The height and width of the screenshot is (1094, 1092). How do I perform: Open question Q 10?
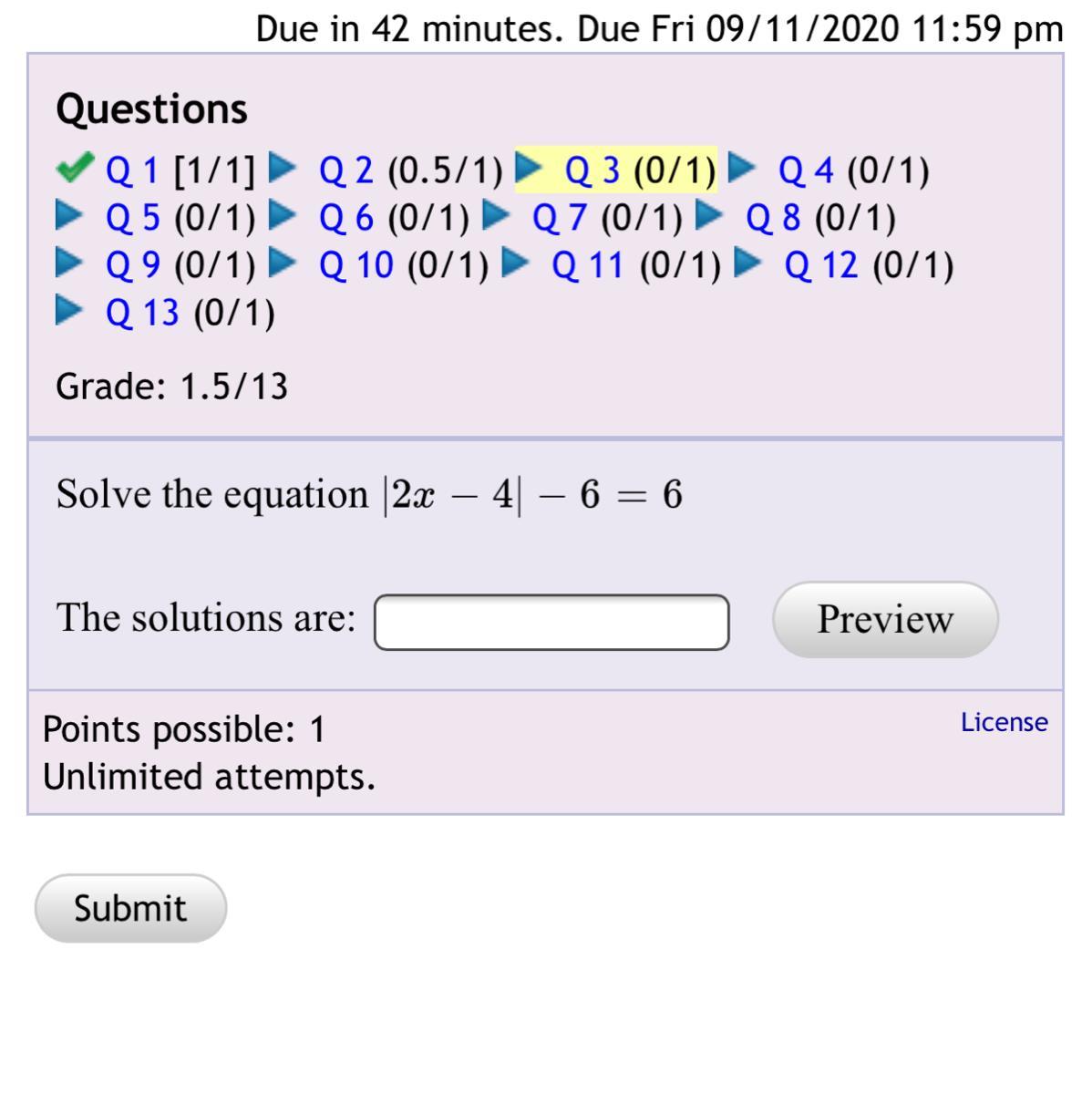point(356,265)
